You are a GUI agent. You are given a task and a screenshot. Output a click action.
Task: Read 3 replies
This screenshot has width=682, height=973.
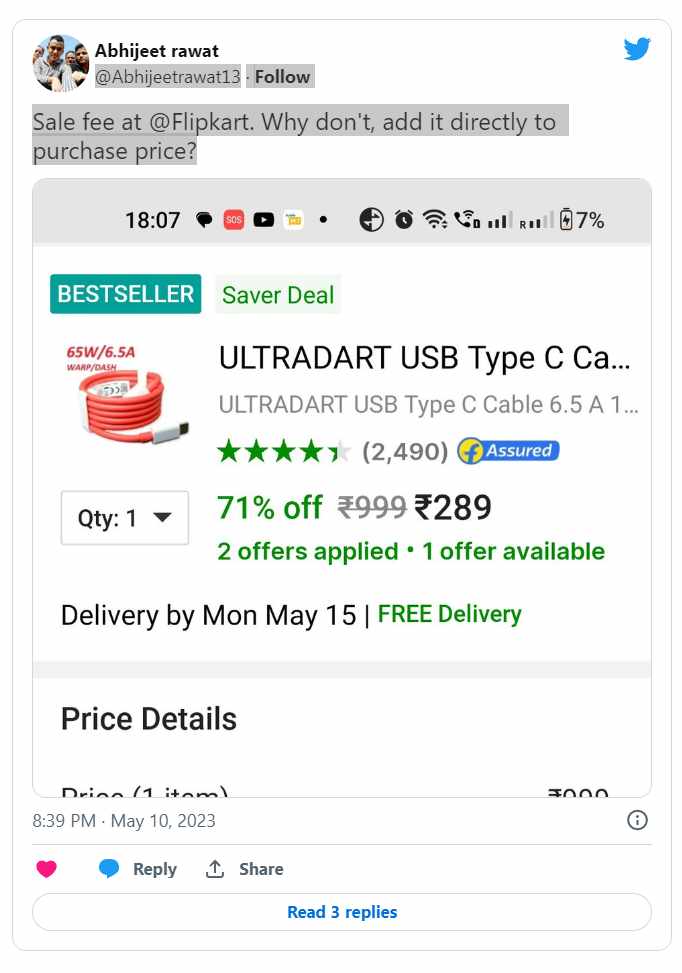click(341, 912)
